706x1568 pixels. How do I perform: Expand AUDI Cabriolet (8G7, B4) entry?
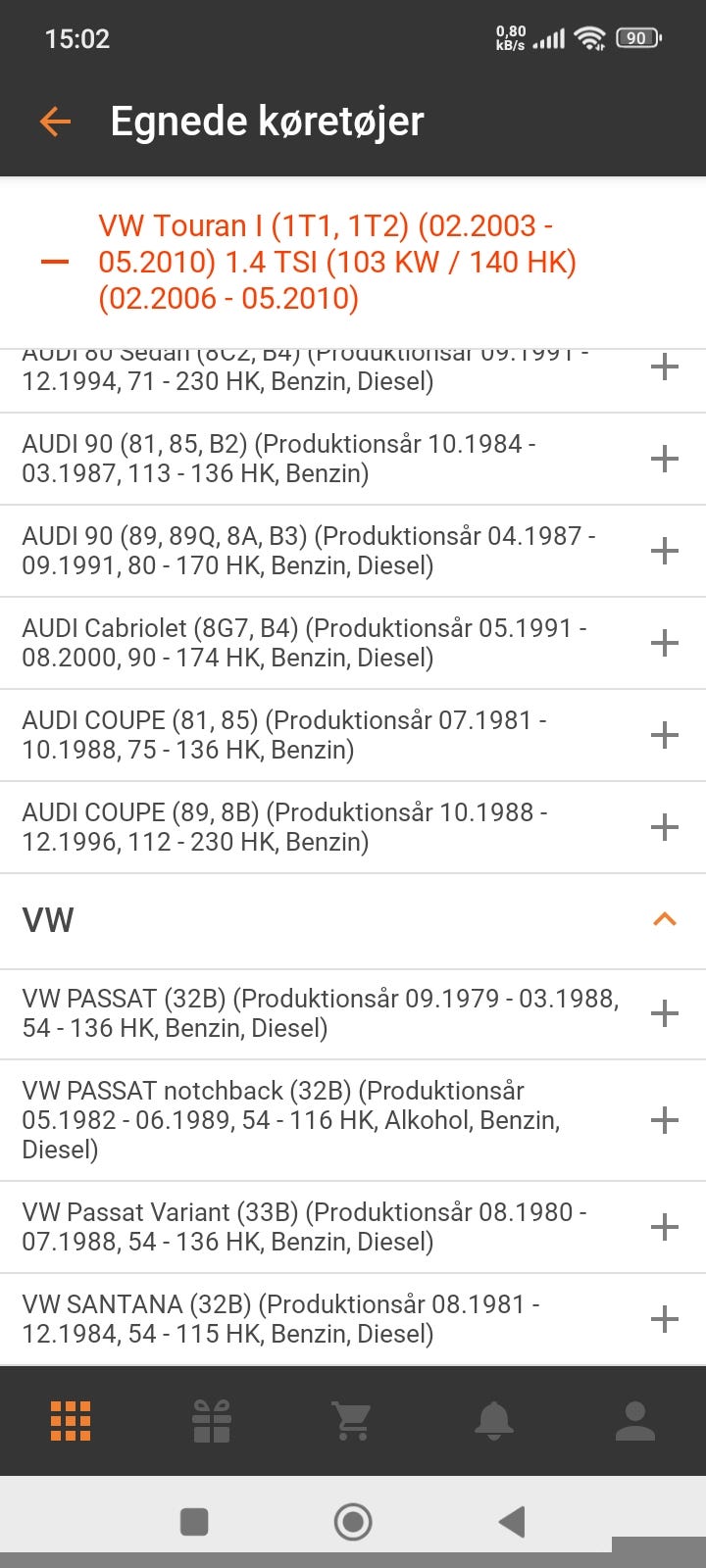pos(664,643)
